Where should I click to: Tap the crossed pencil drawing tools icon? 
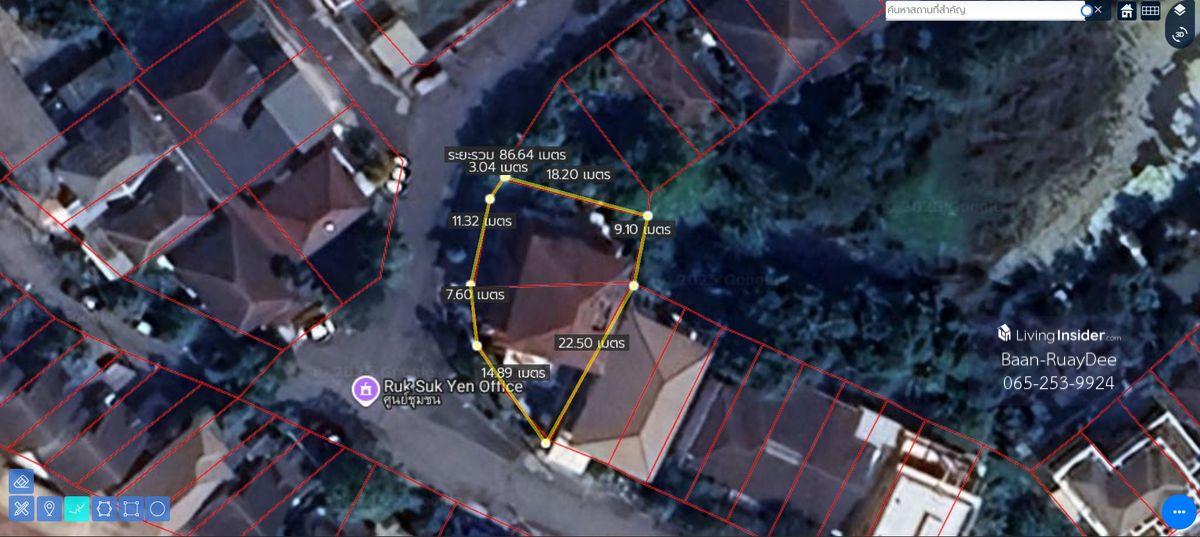(x=22, y=509)
